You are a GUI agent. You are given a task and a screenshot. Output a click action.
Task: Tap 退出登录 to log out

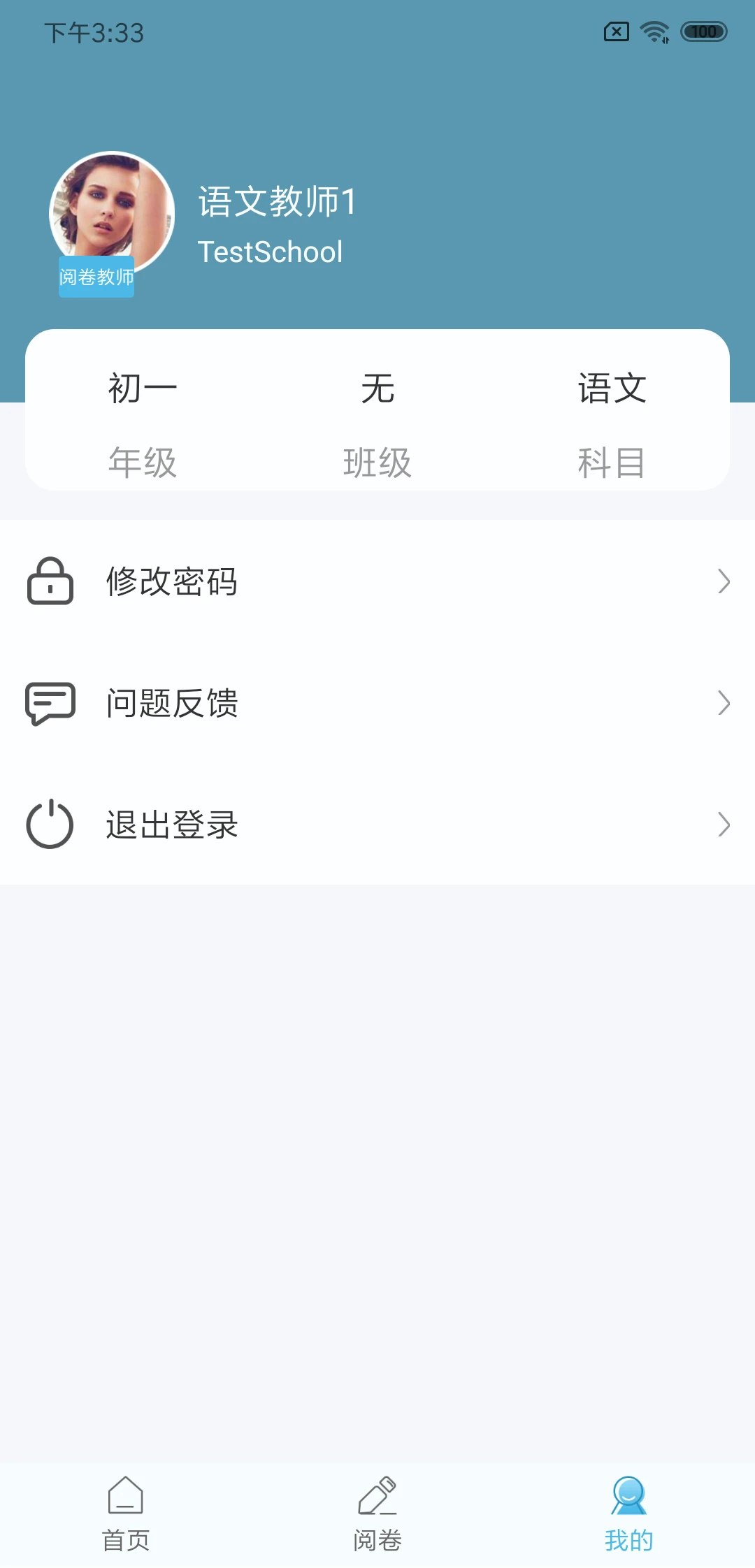(172, 825)
